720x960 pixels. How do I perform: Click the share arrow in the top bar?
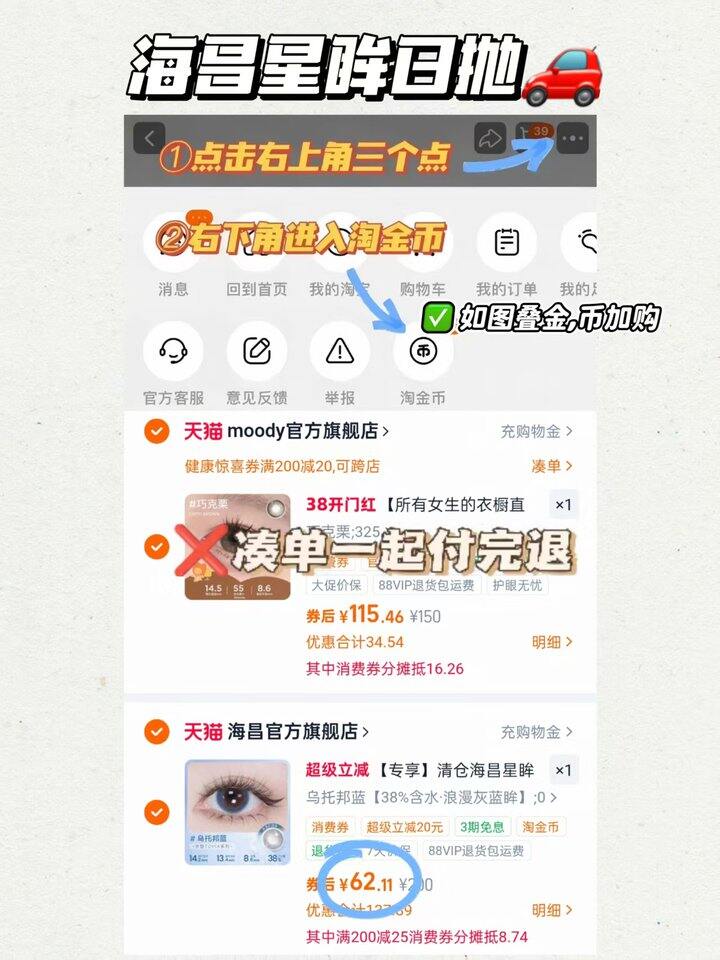click(x=489, y=140)
